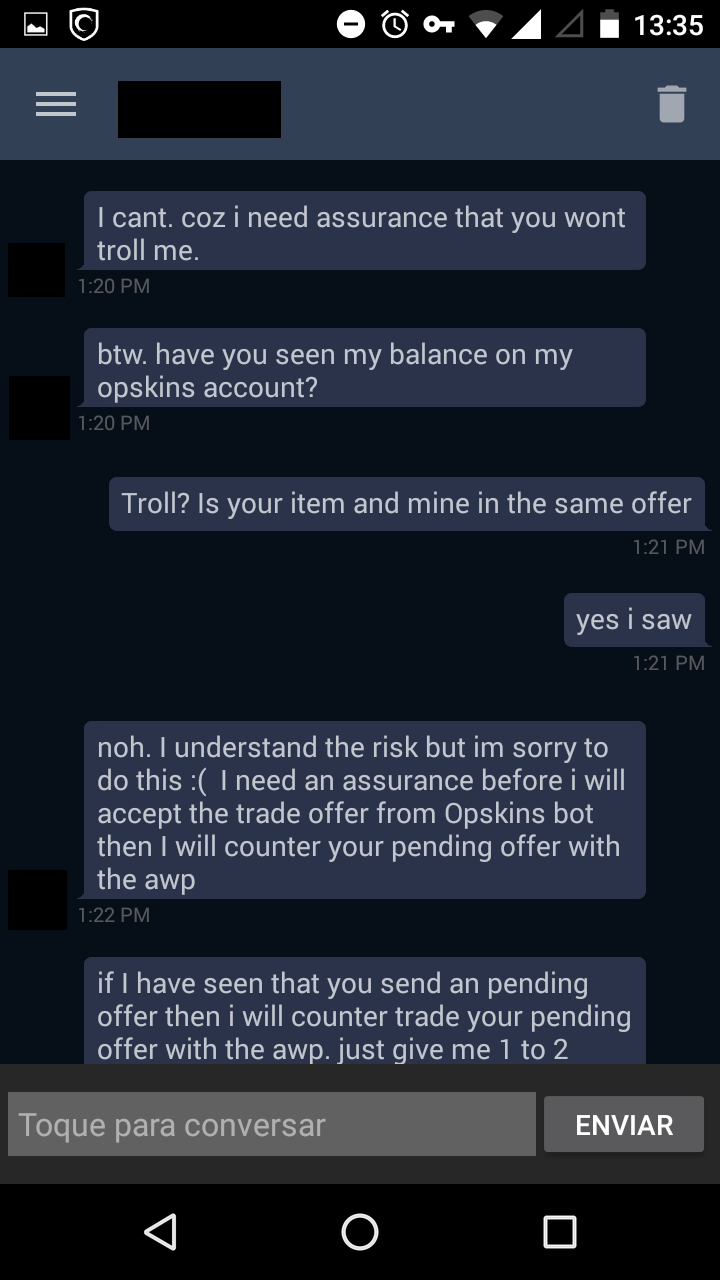Tap the trash icon to delete chat

pyautogui.click(x=671, y=104)
